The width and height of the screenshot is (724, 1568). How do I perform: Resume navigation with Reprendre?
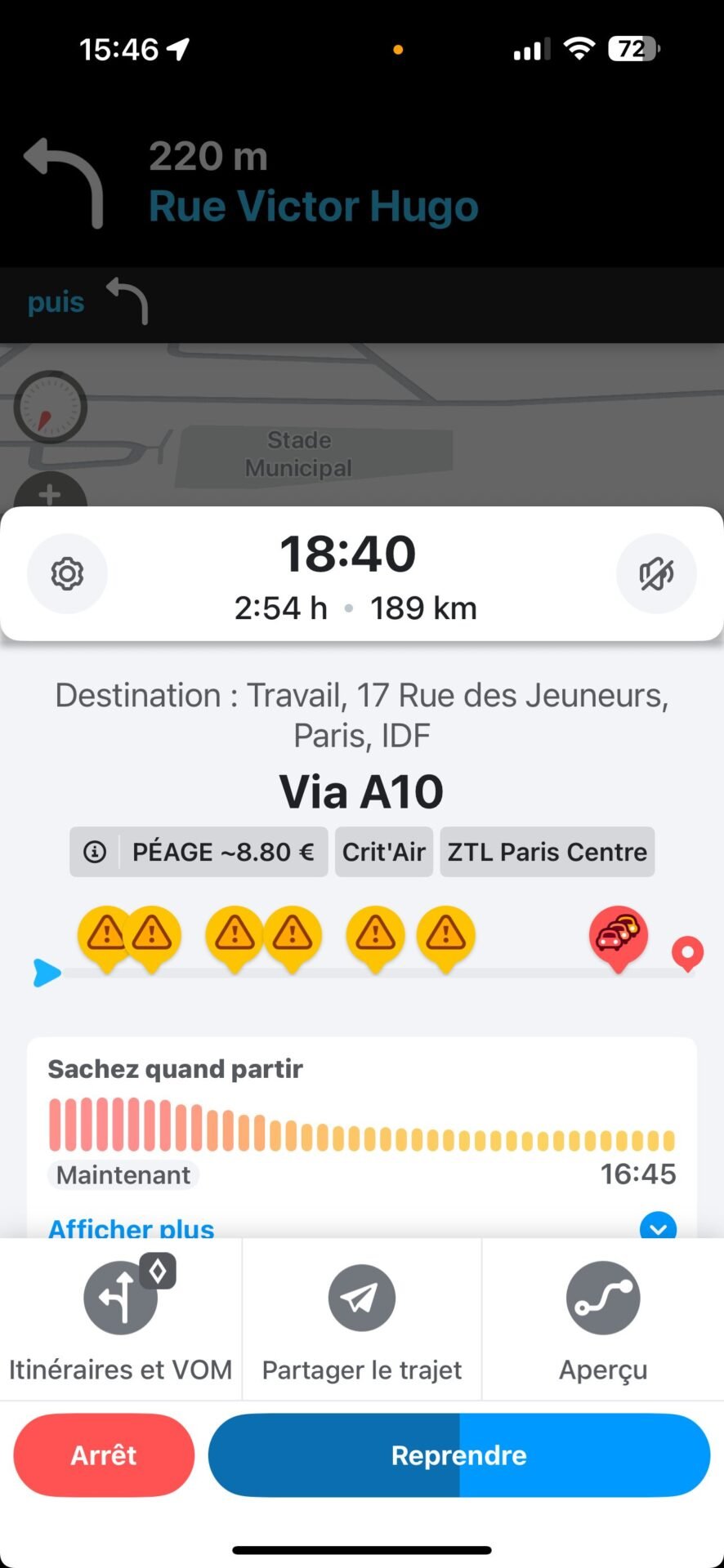click(459, 1455)
